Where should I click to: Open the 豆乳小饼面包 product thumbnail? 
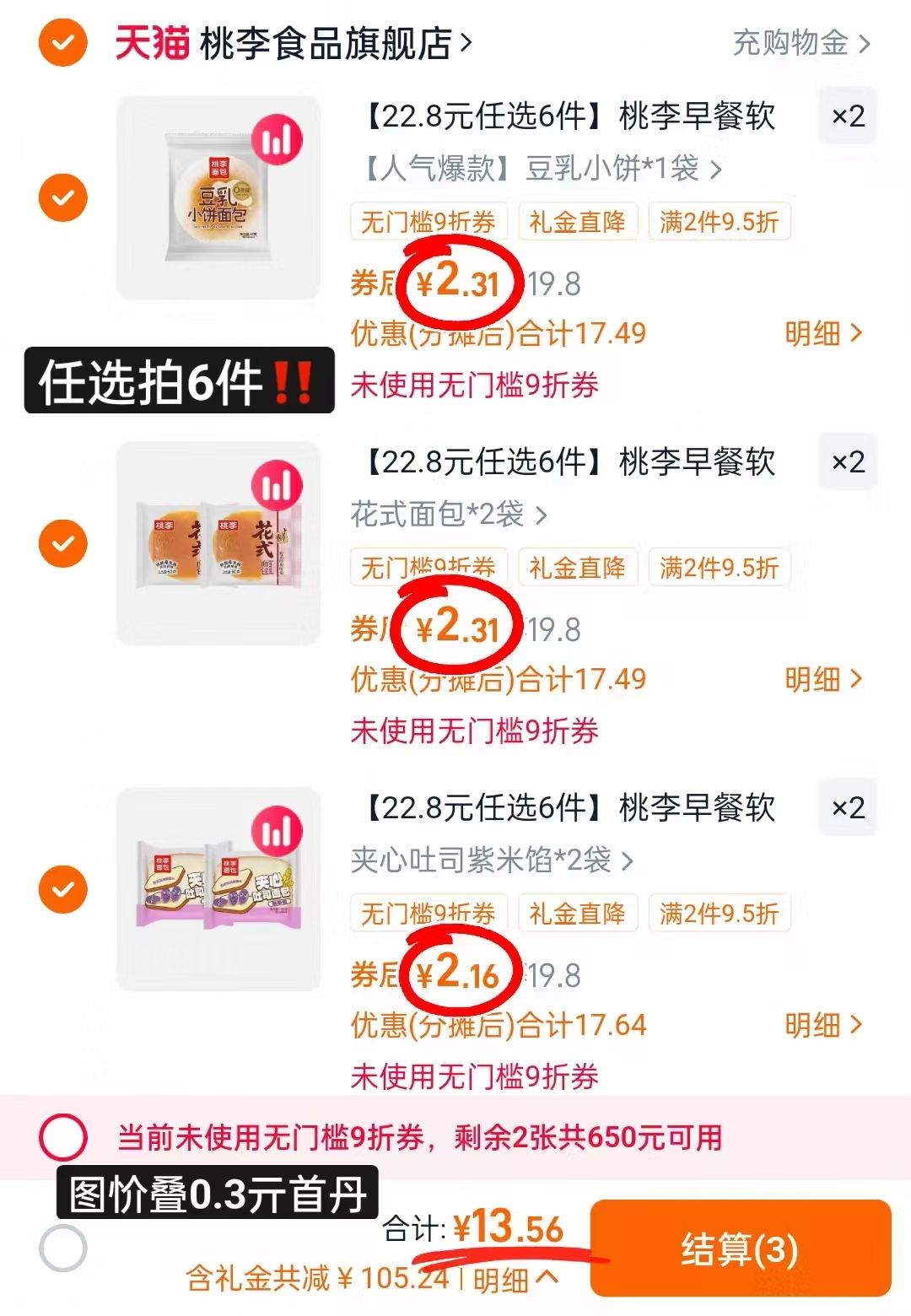tap(218, 196)
